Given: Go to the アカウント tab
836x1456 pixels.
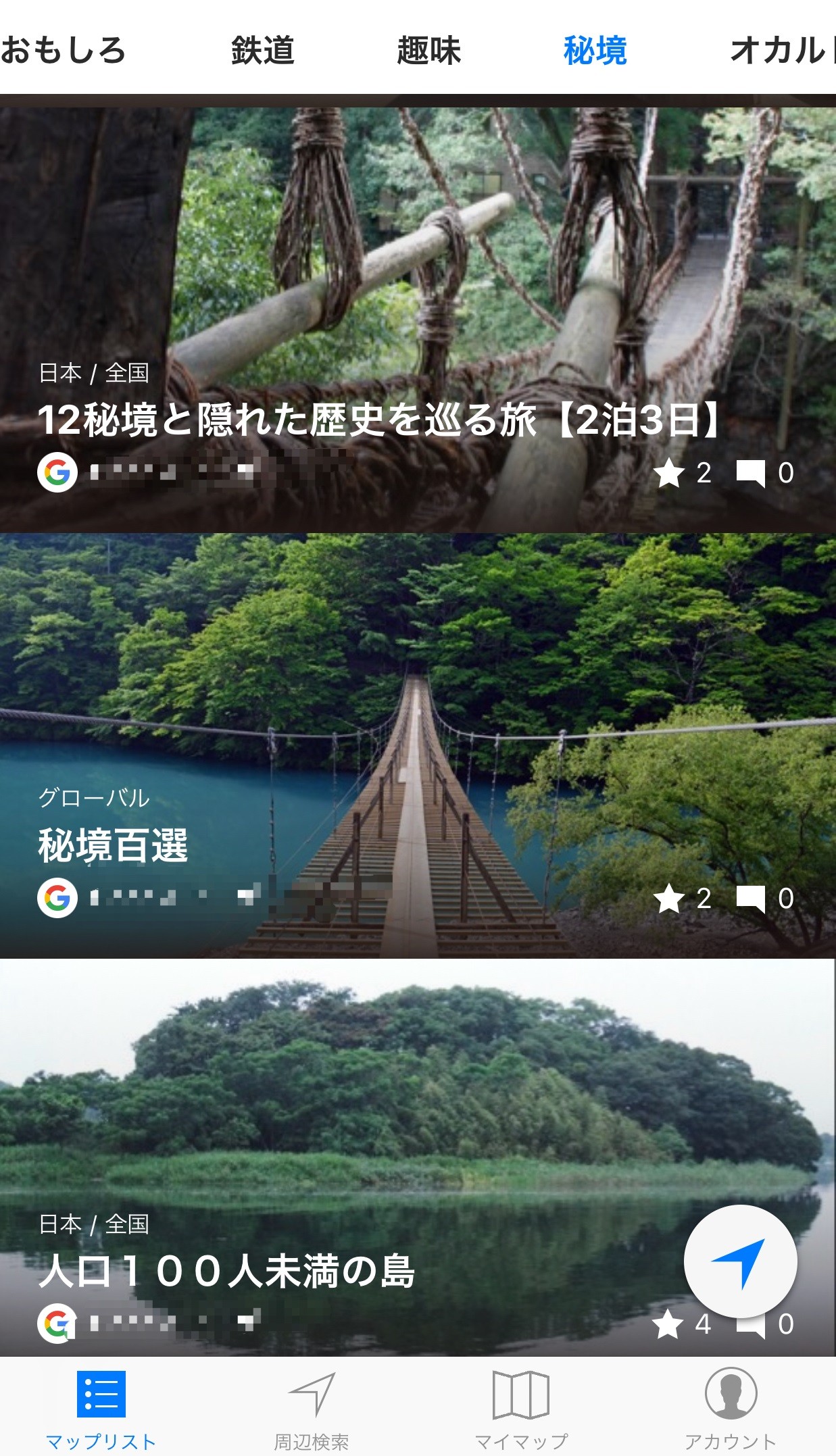Looking at the screenshot, I should (730, 1409).
